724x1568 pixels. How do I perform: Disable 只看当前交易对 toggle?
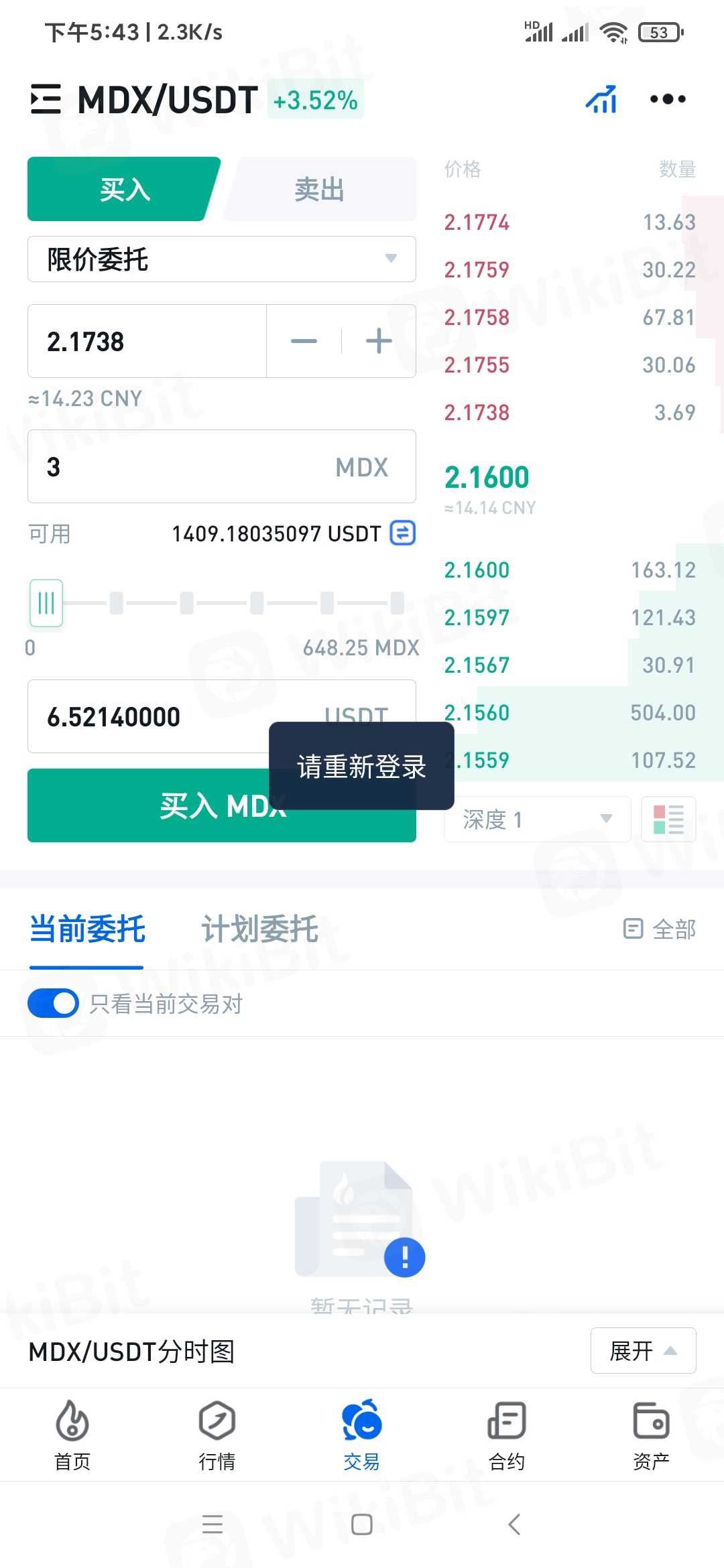tap(54, 1004)
